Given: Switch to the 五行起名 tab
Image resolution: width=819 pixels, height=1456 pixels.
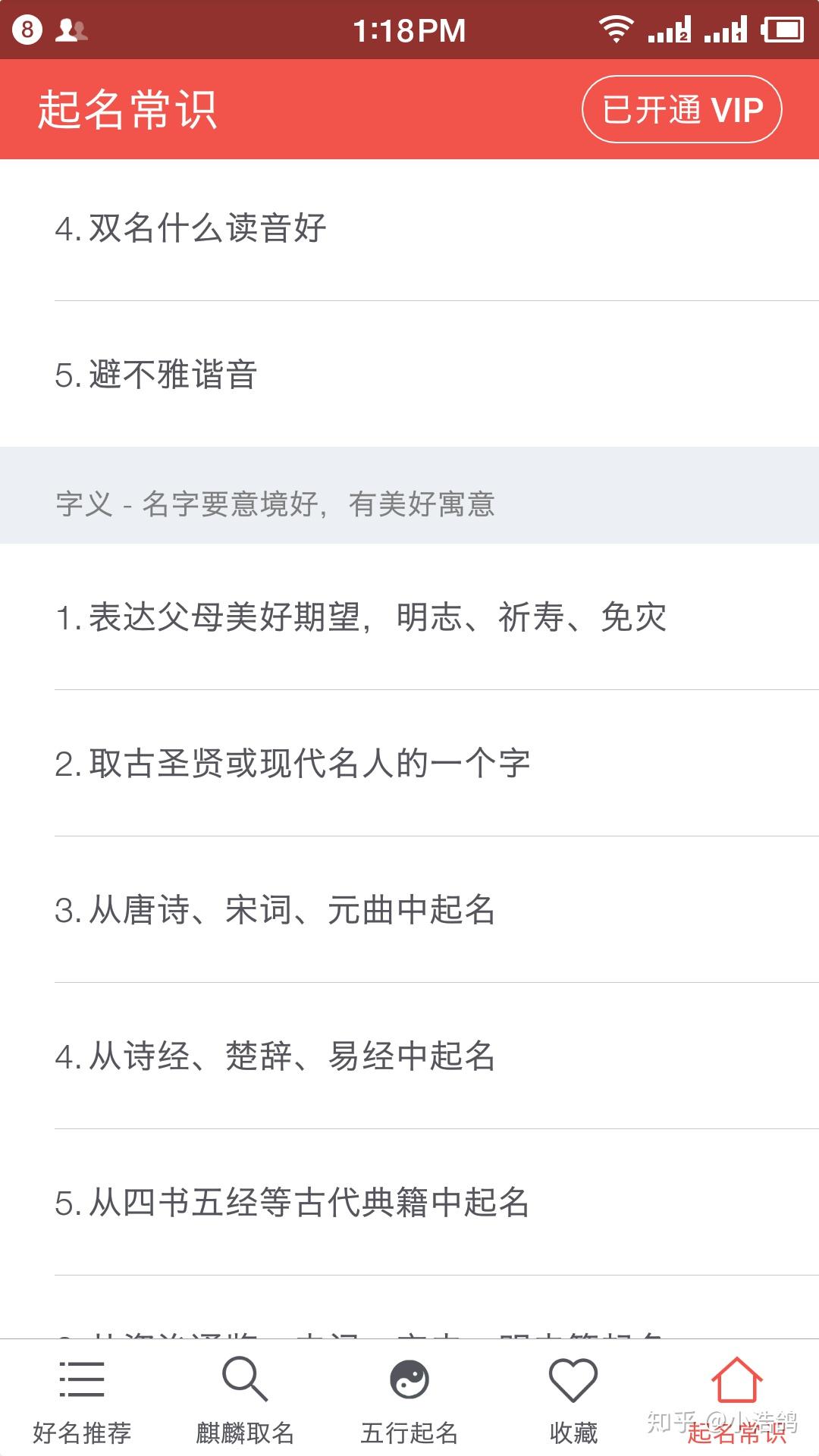Looking at the screenshot, I should tap(409, 1399).
